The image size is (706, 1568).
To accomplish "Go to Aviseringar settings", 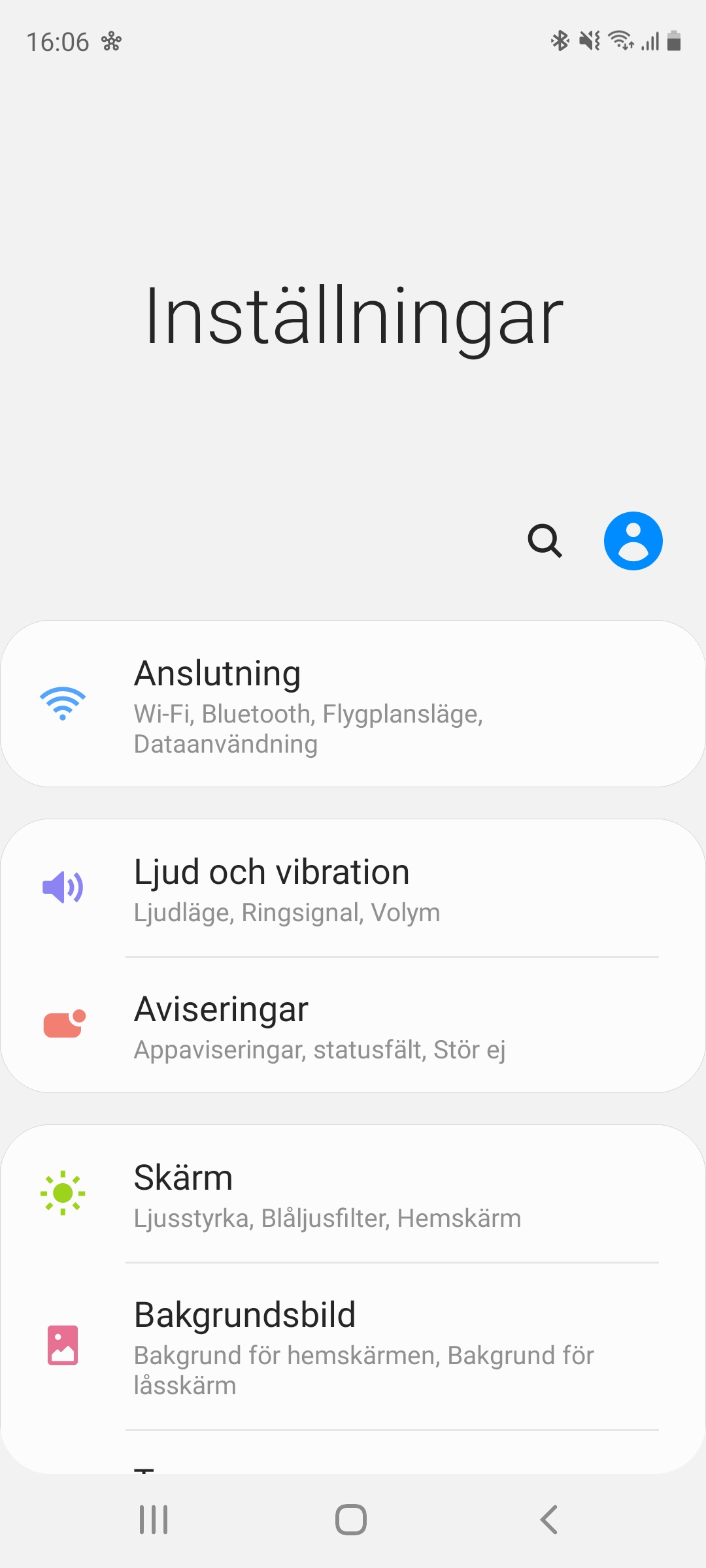I will pos(353,1025).
